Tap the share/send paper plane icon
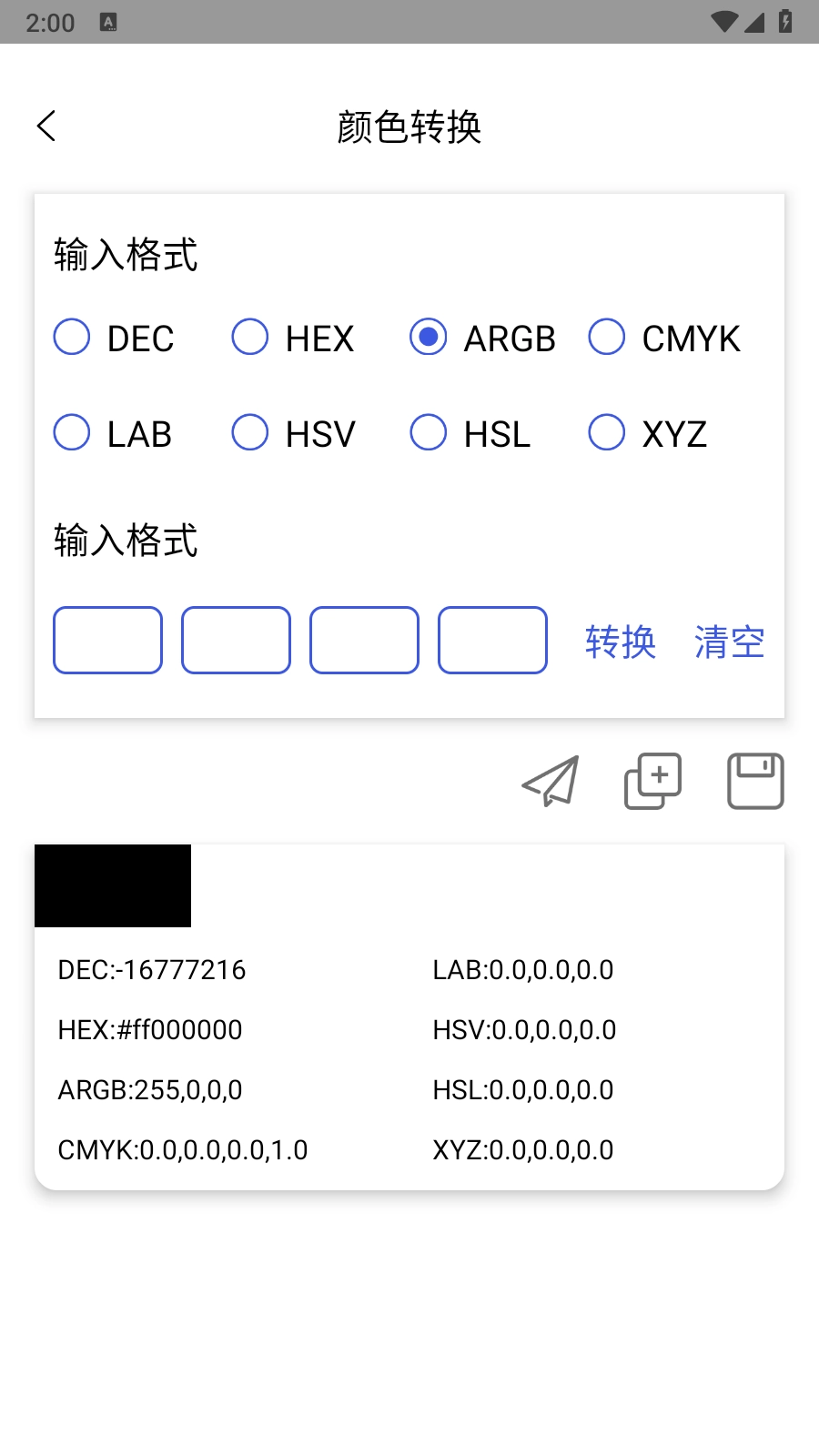The width and height of the screenshot is (819, 1456). [551, 781]
